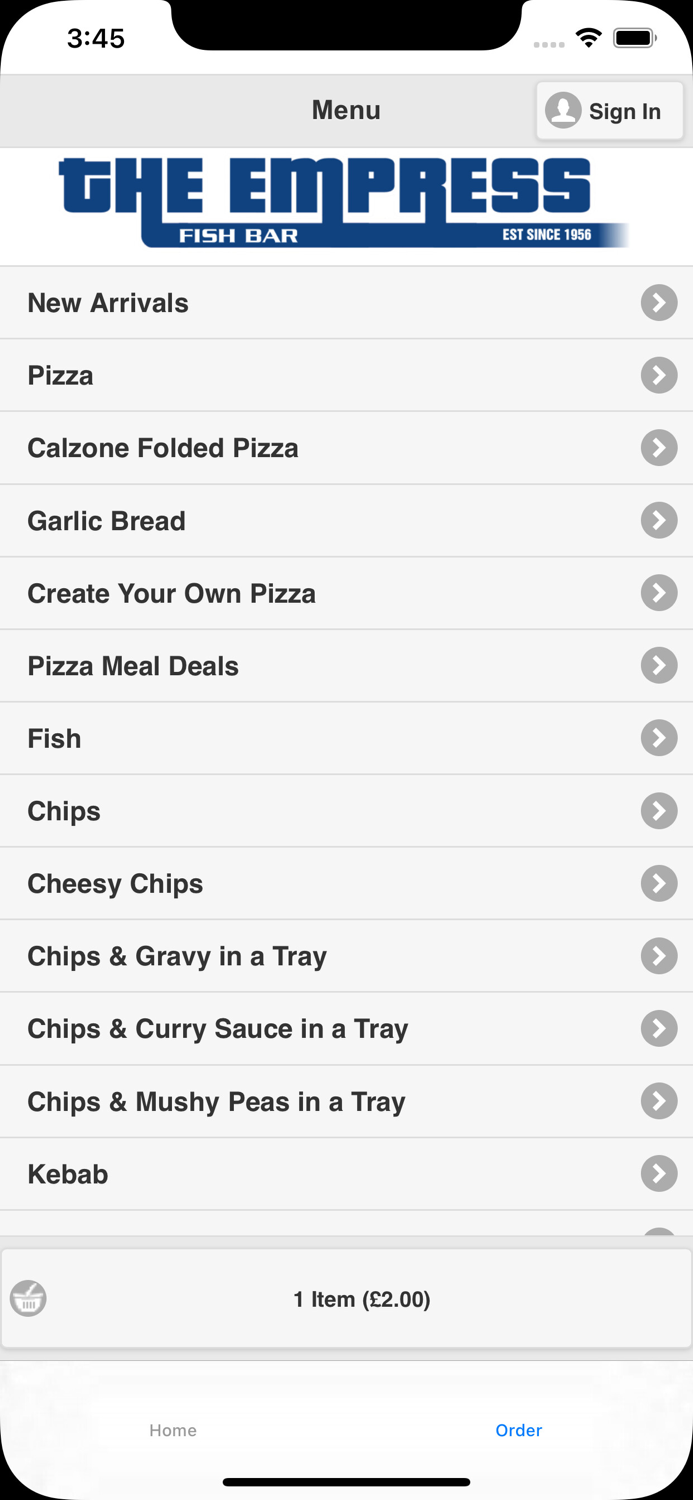The height and width of the screenshot is (1500, 693).
Task: Open the Pizza category
Action: click(346, 376)
